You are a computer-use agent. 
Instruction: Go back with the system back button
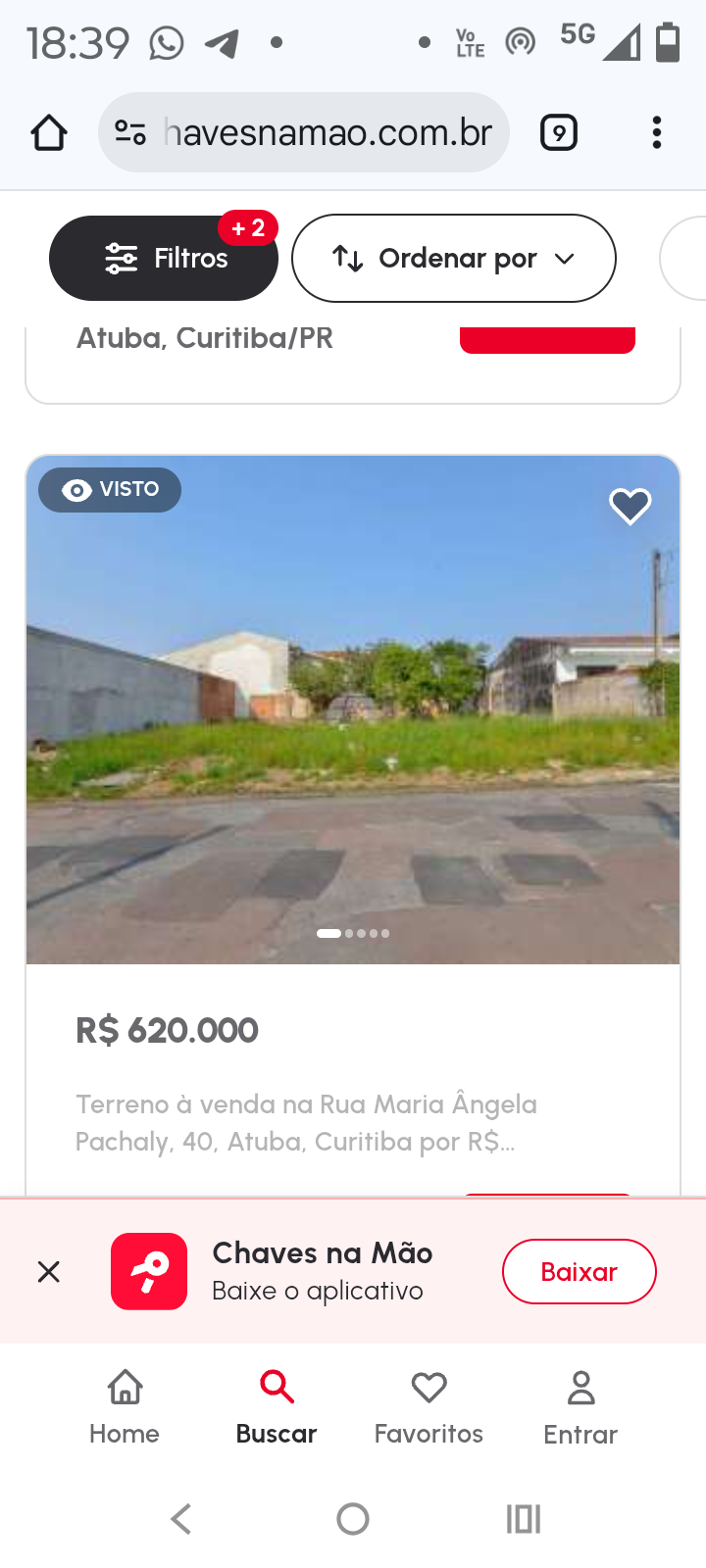[181, 1519]
